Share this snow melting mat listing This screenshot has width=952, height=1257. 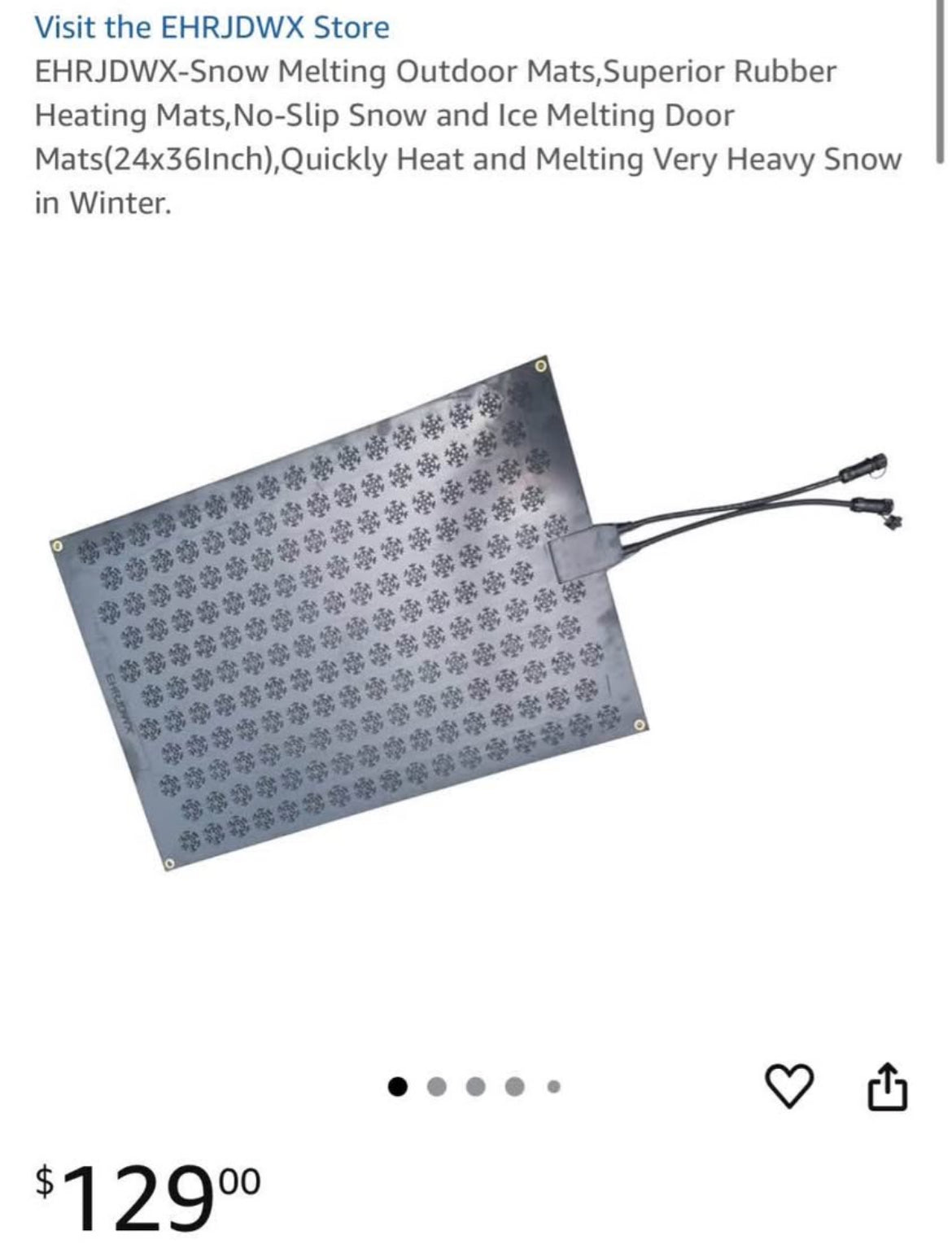click(886, 1086)
